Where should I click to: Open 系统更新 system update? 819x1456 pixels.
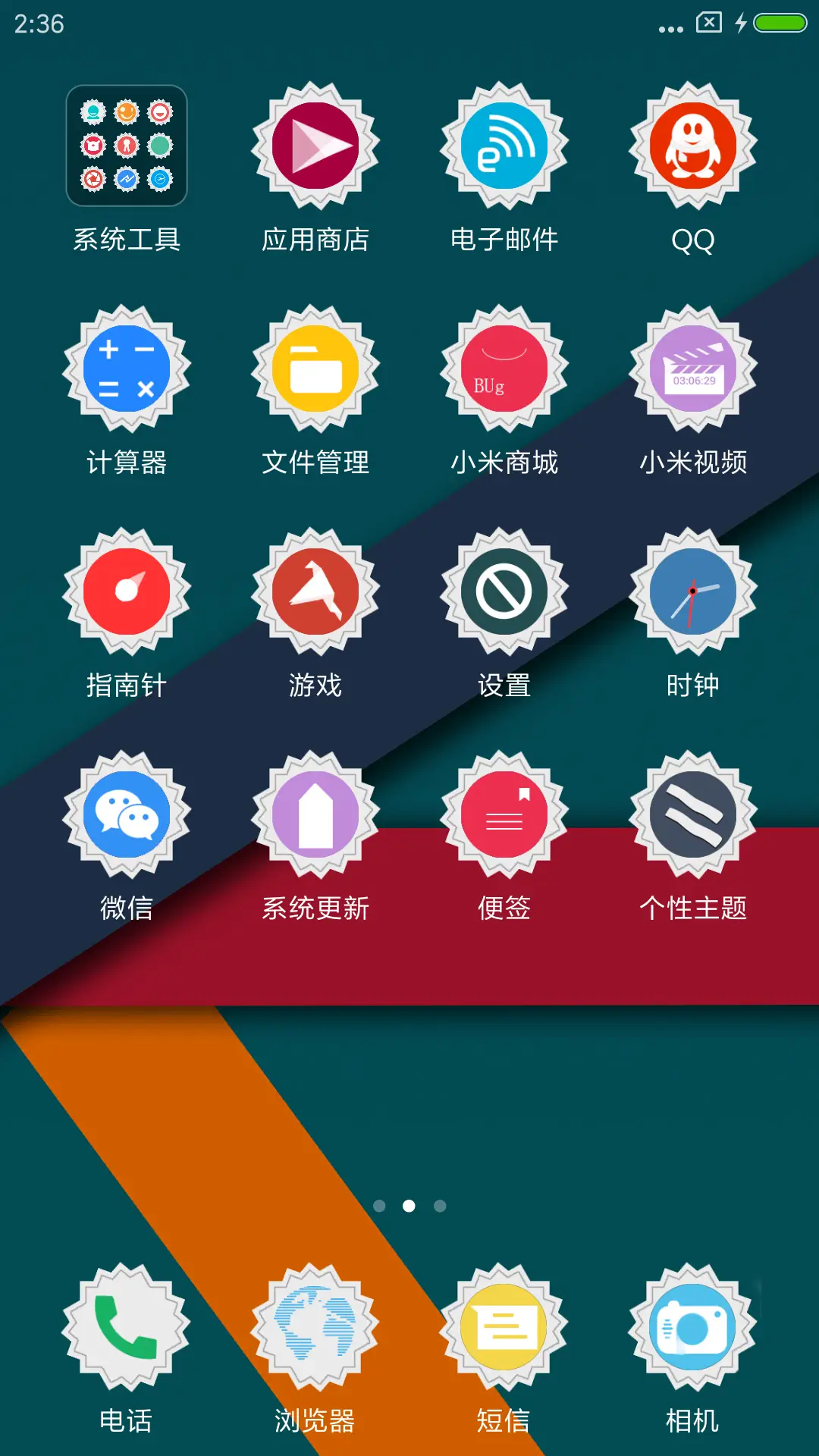[x=315, y=819]
